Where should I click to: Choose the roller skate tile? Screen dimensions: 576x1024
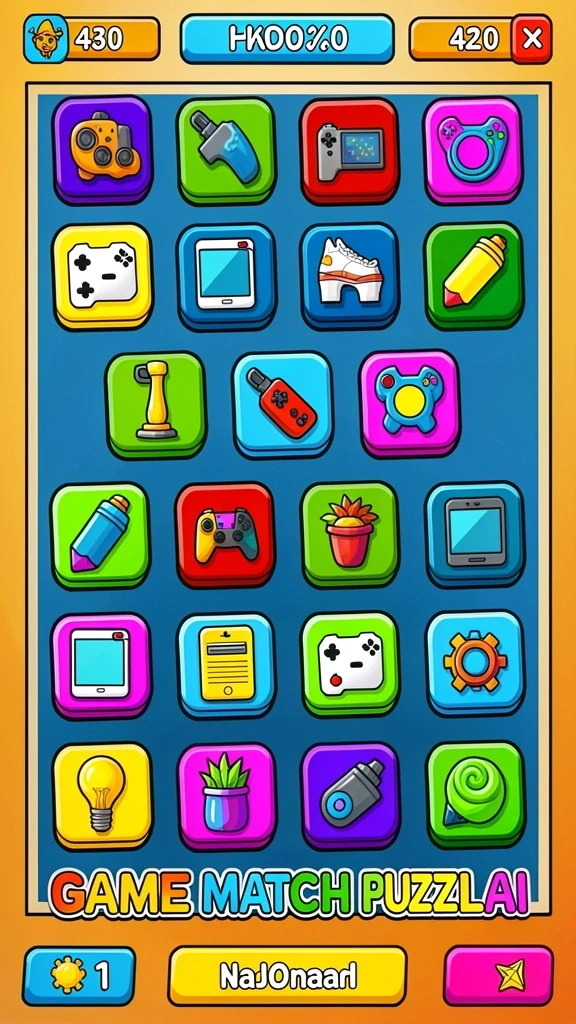(x=349, y=276)
